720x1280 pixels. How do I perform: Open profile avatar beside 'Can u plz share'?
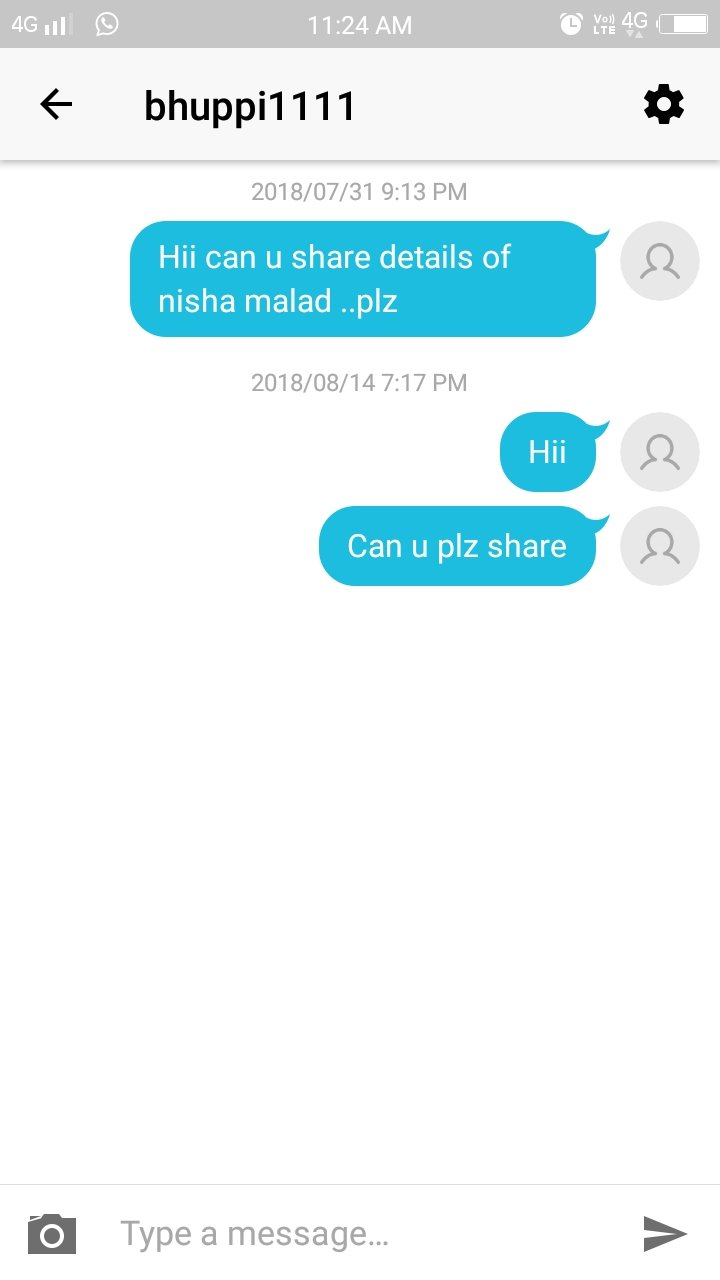coord(659,546)
